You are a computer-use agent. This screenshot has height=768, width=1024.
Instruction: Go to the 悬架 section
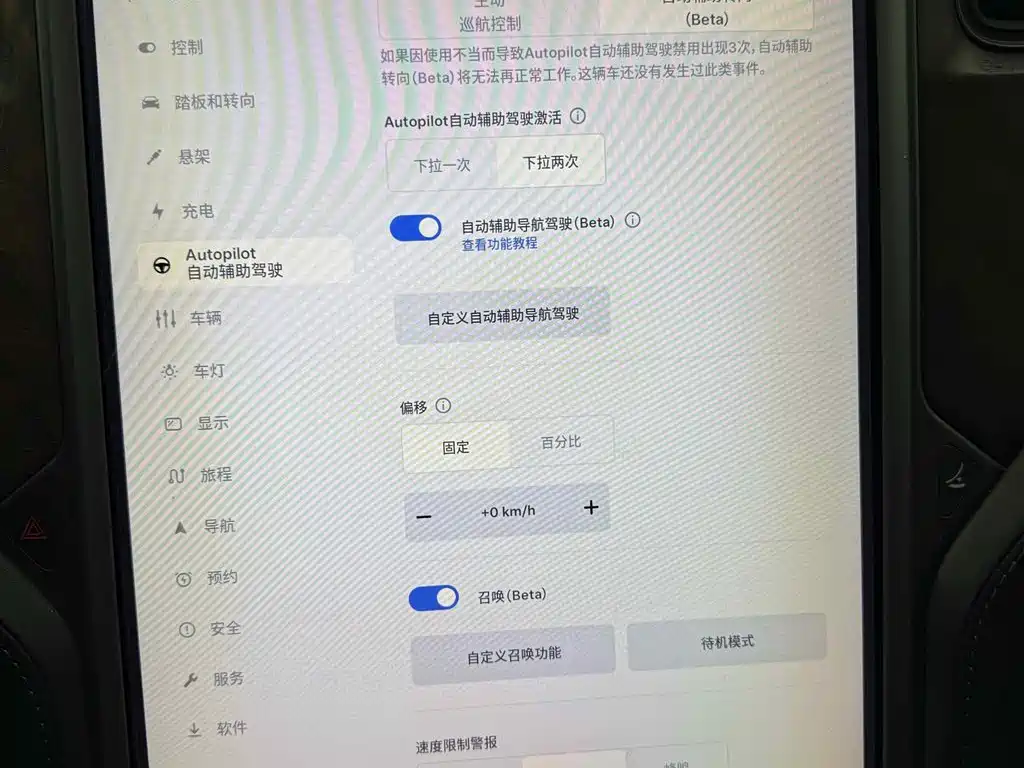193,157
